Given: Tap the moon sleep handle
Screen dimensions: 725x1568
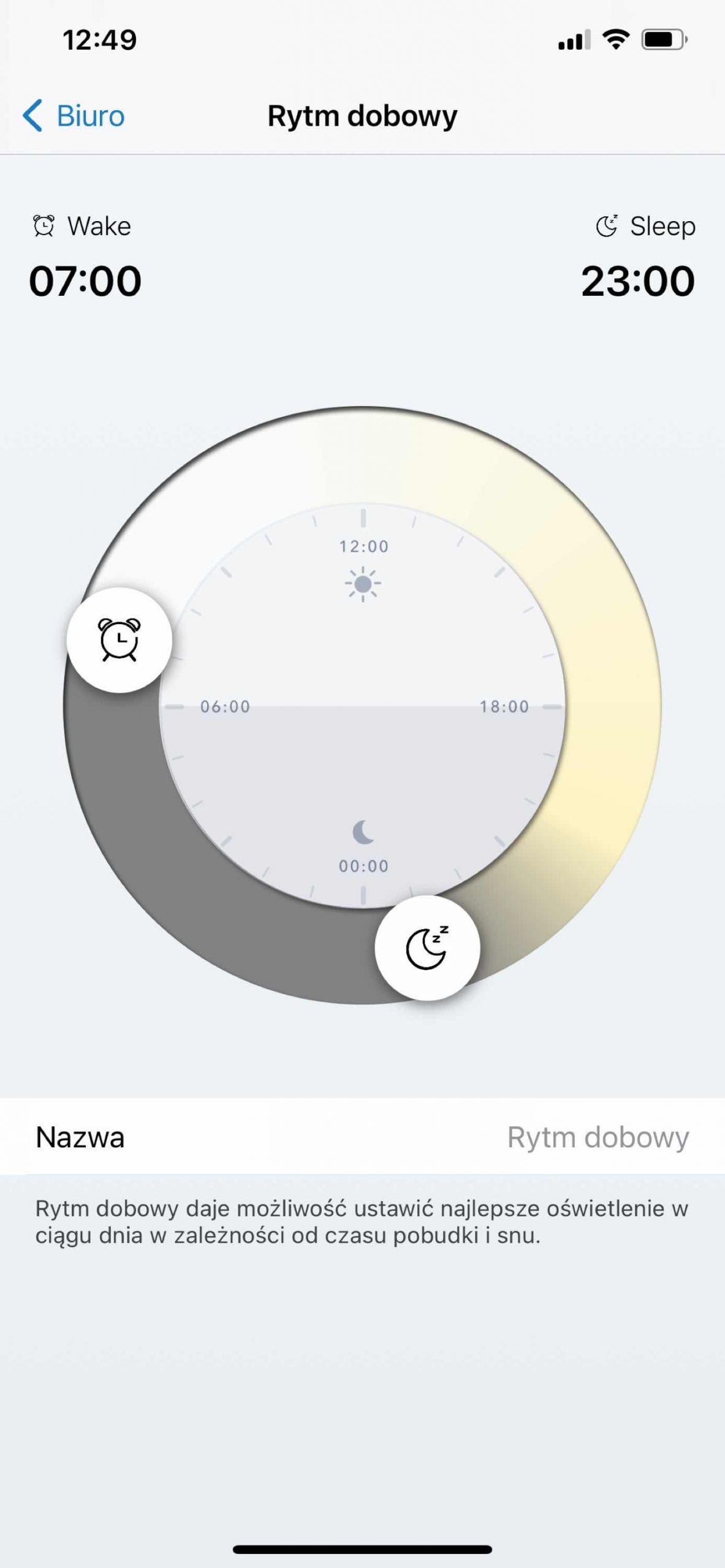Looking at the screenshot, I should [427, 948].
